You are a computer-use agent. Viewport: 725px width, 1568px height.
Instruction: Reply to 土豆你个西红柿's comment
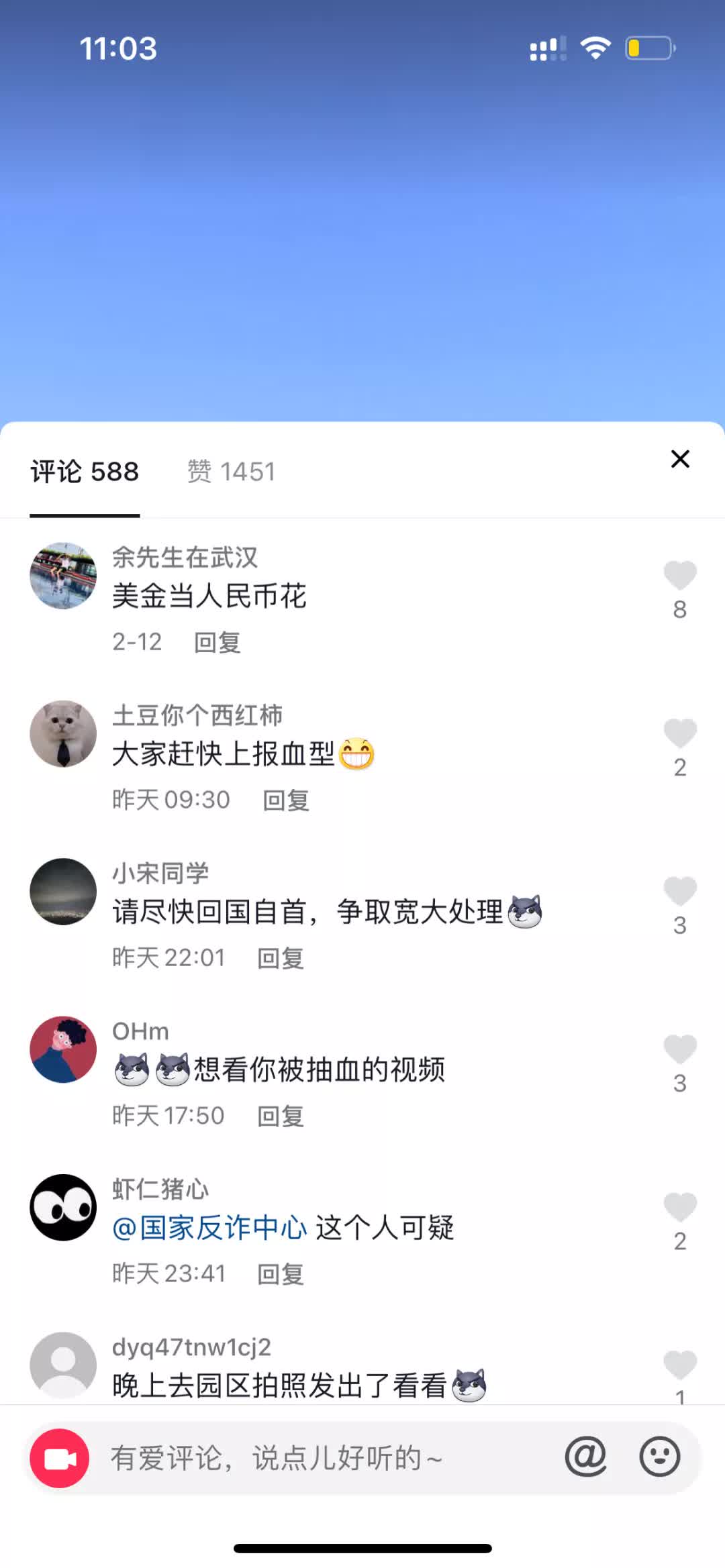286,800
